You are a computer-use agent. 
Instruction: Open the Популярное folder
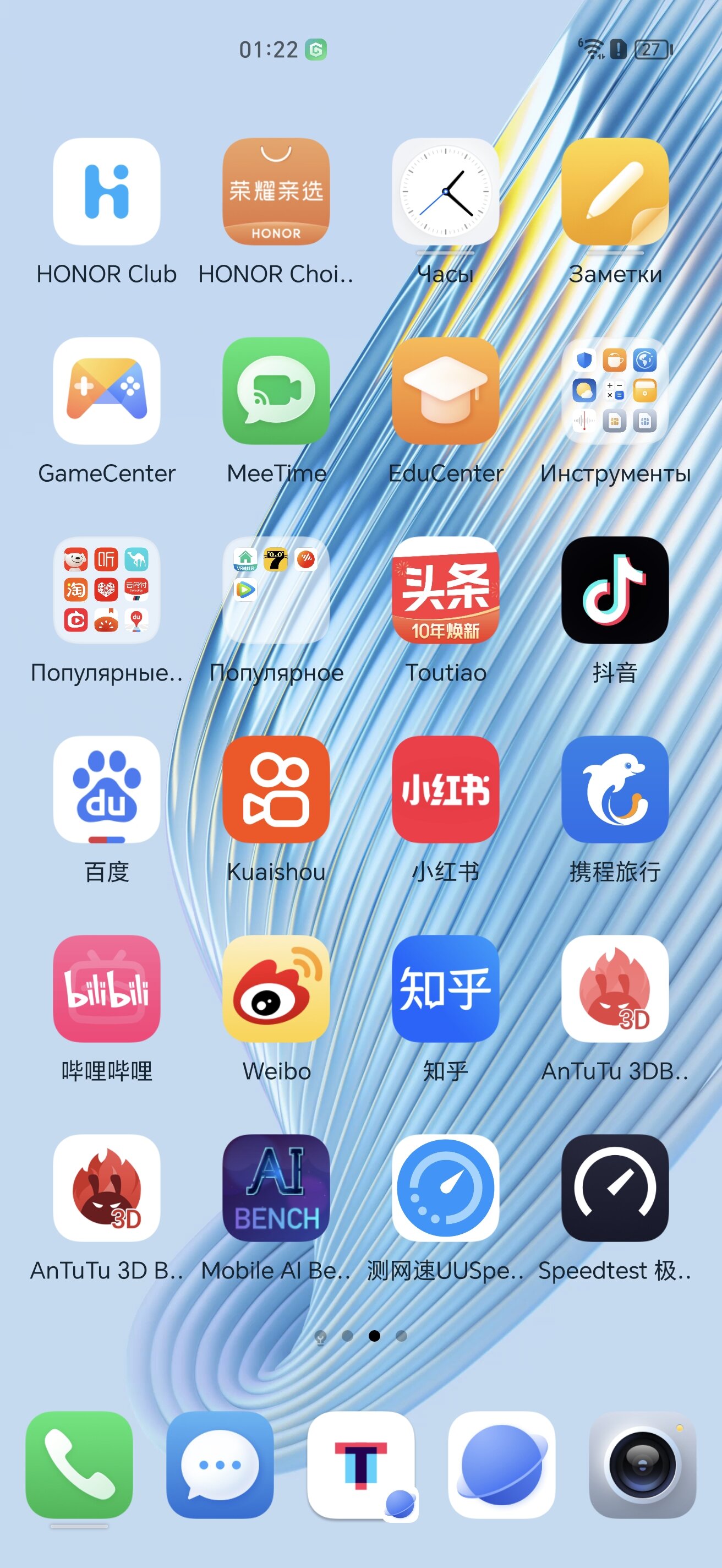coord(276,590)
